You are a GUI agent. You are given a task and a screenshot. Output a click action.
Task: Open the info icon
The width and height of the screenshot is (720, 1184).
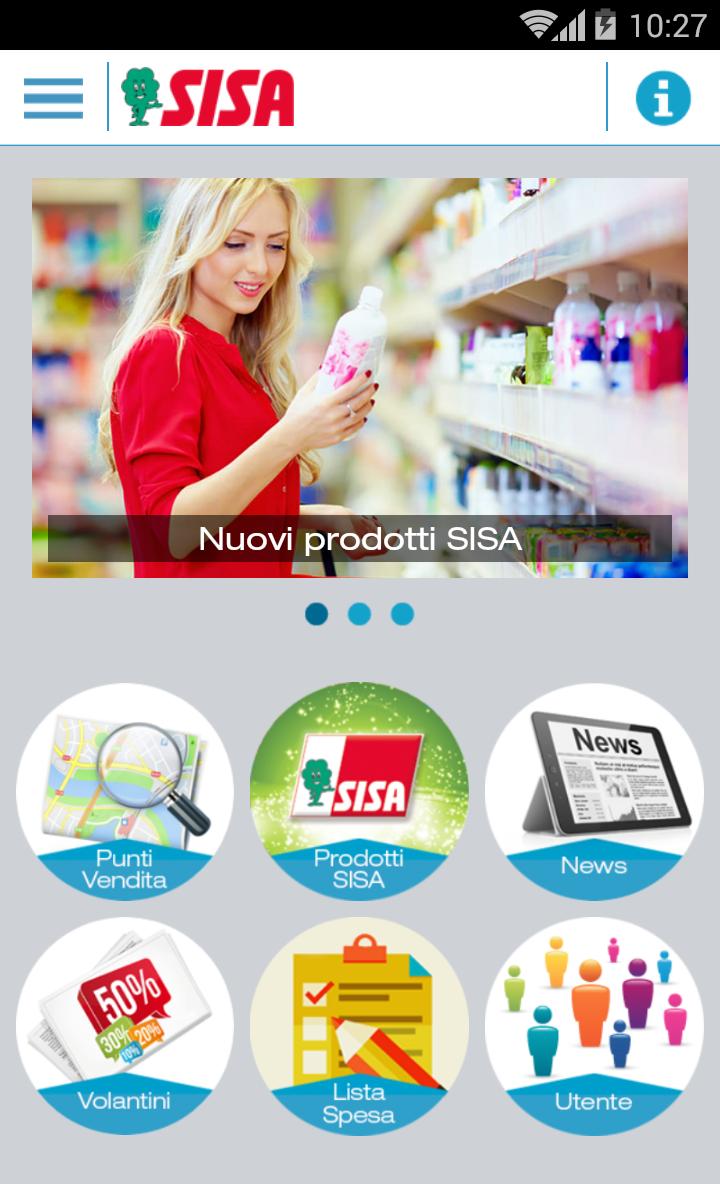click(x=663, y=98)
